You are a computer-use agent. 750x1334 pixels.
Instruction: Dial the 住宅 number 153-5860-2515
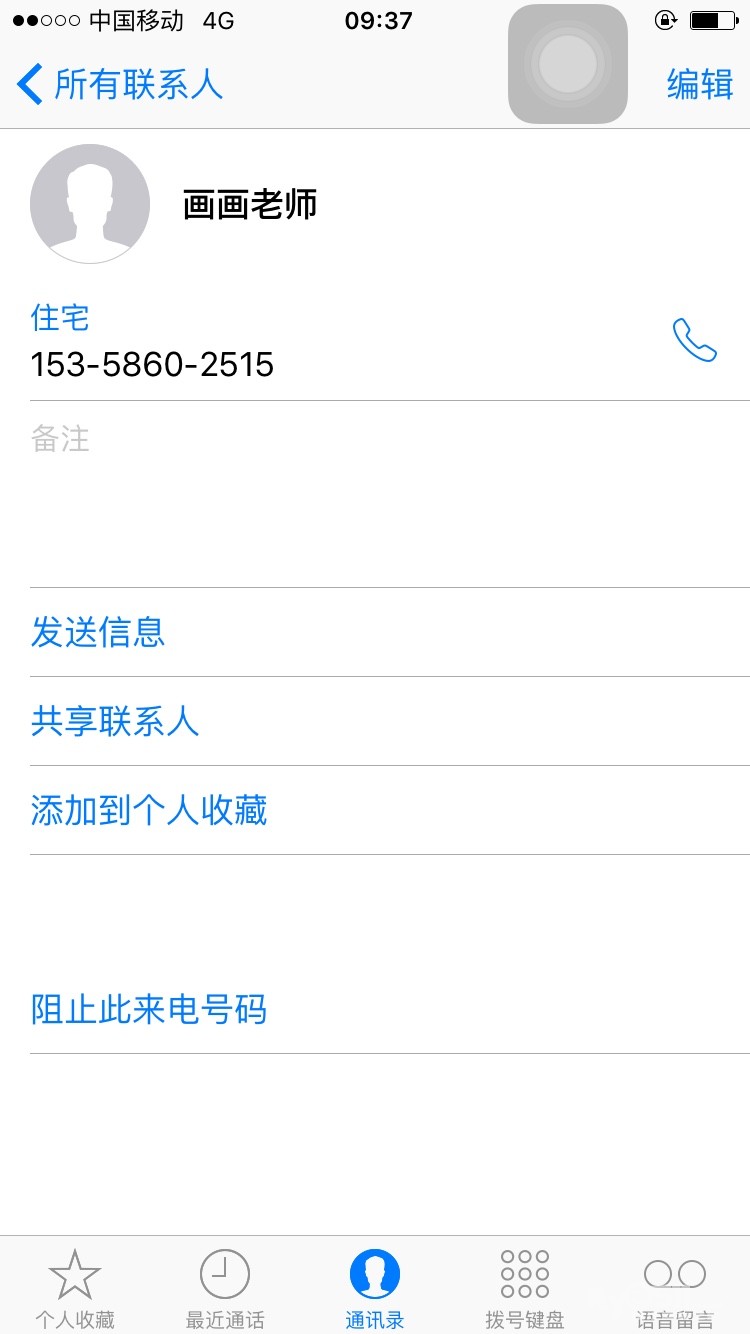pyautogui.click(x=152, y=364)
